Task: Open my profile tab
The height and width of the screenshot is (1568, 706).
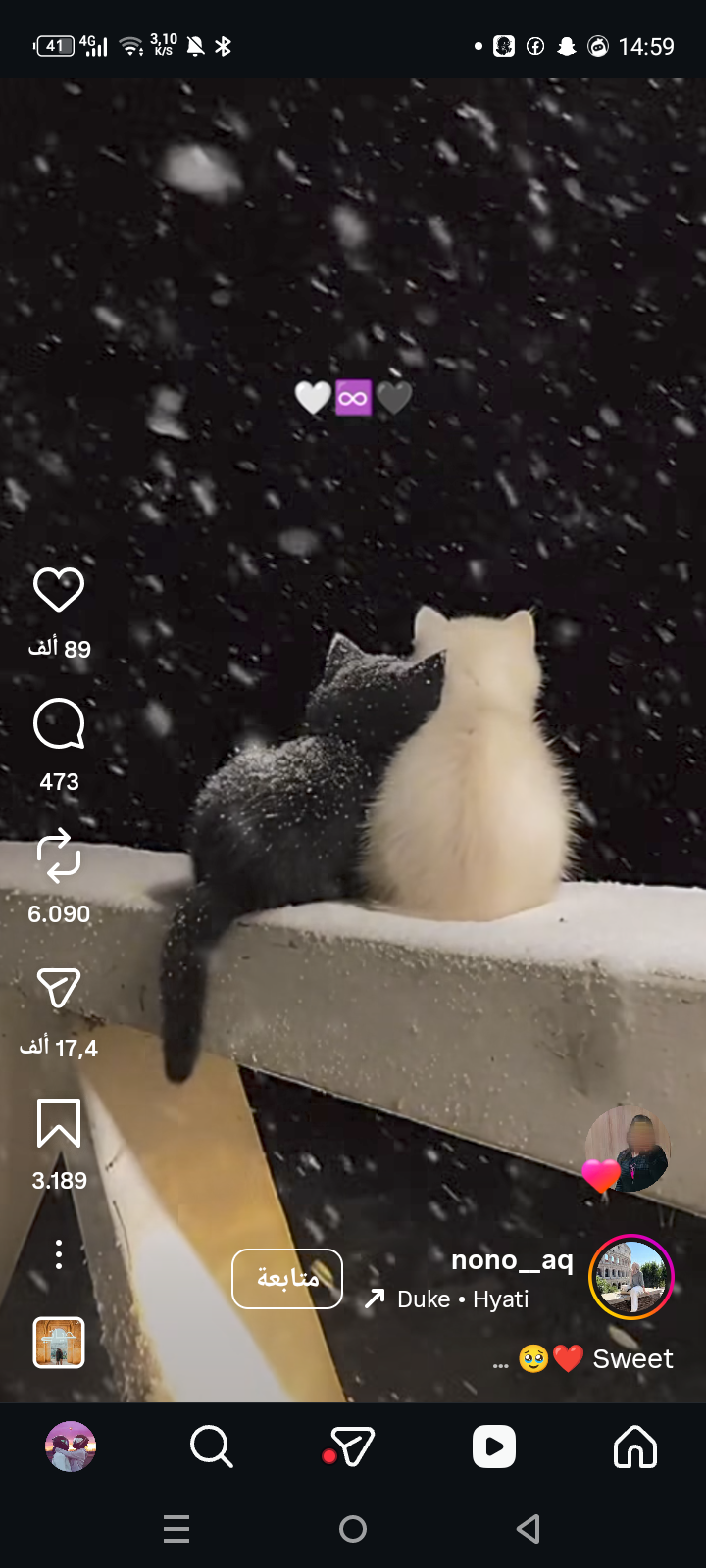Action: tap(71, 1446)
